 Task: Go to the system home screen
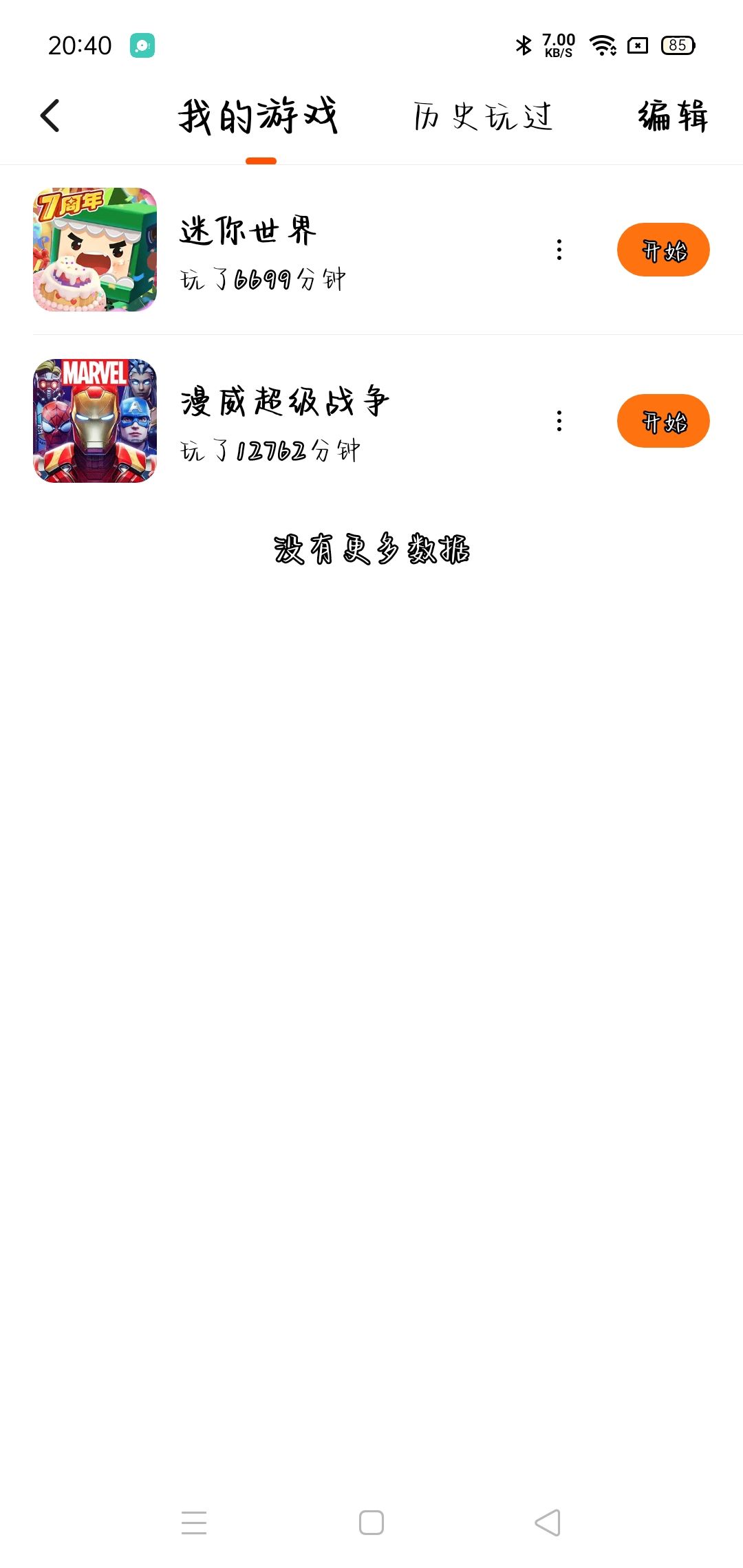point(371,1523)
